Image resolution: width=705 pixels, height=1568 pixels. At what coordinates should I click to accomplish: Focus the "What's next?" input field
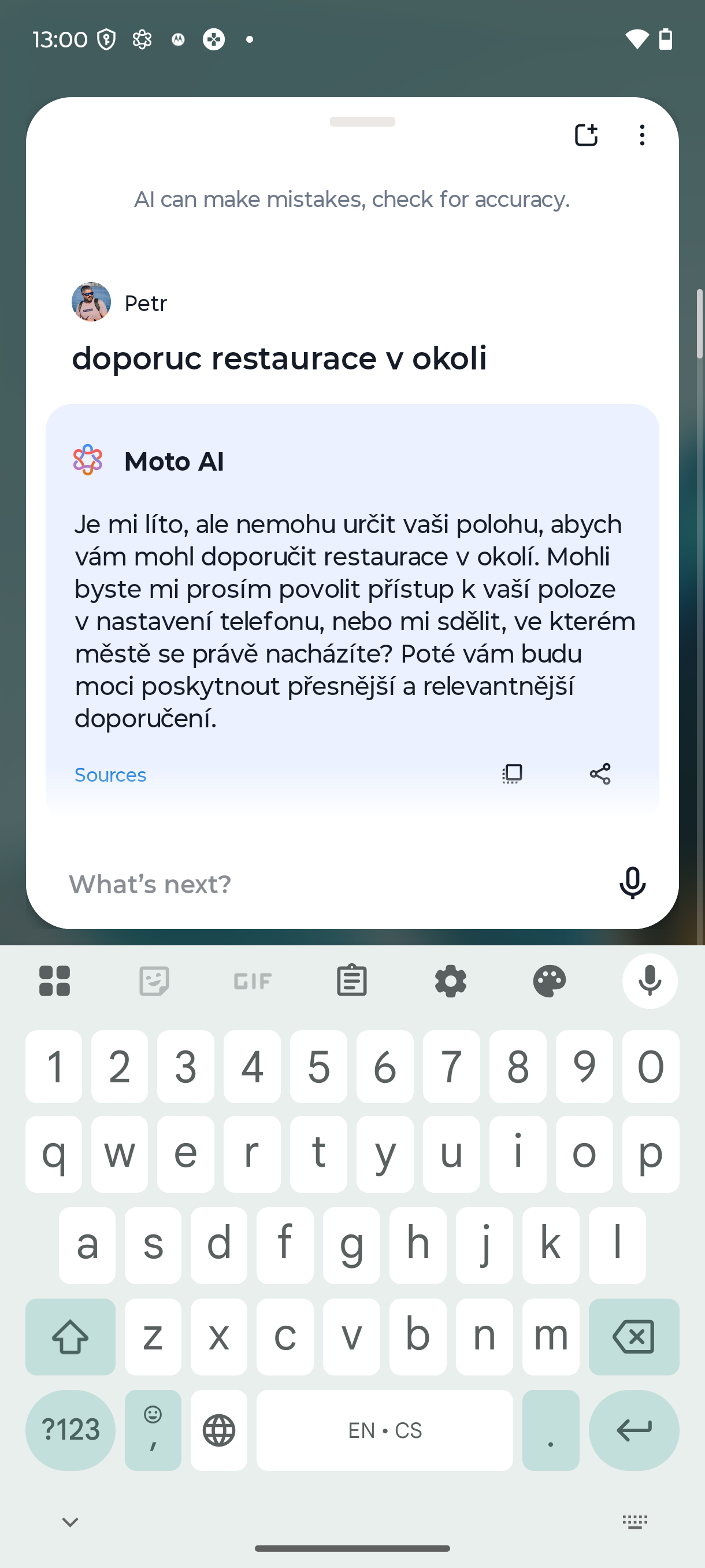point(328,884)
